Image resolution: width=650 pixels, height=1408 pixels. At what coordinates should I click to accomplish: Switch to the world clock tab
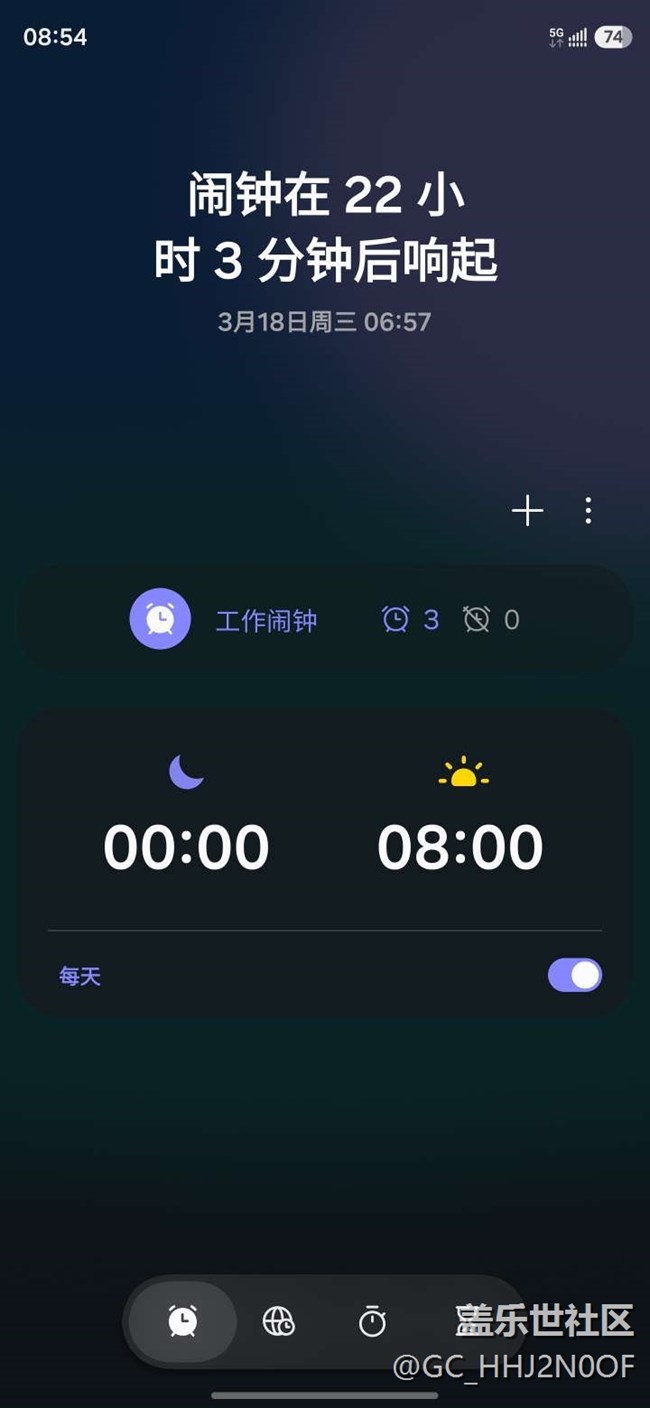tap(278, 1322)
